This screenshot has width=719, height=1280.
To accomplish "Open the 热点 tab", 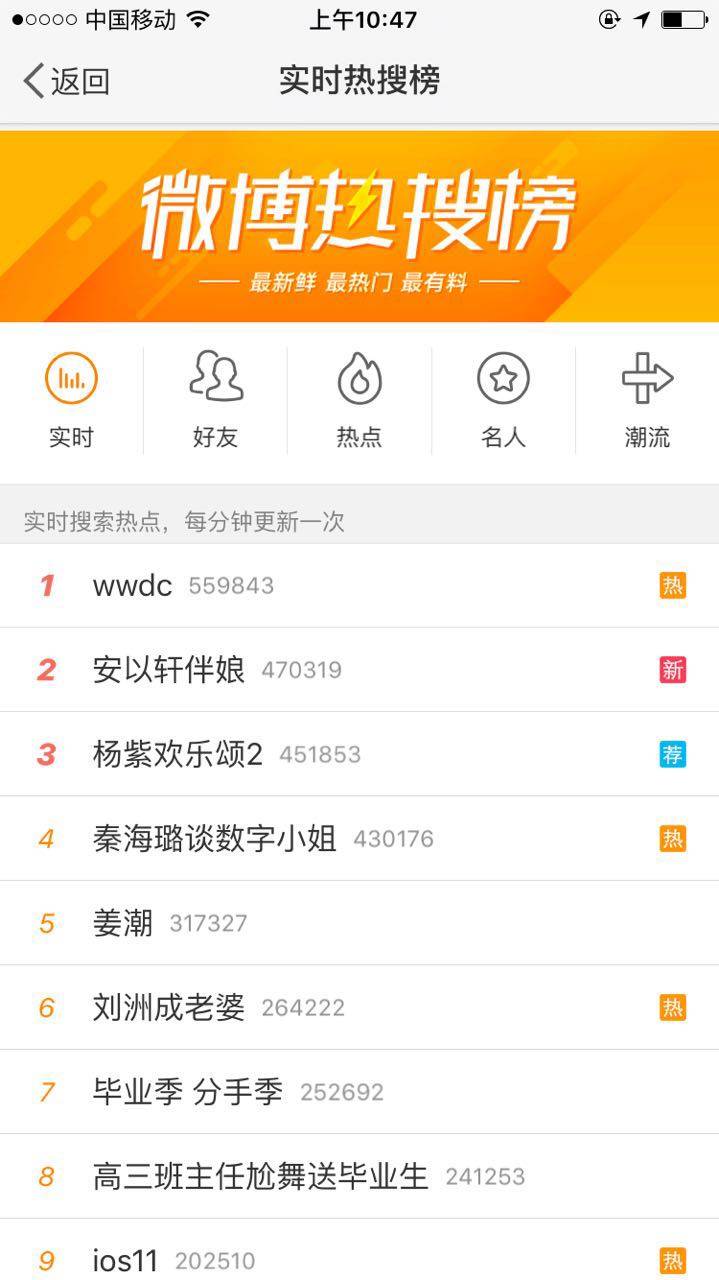I will 359,400.
